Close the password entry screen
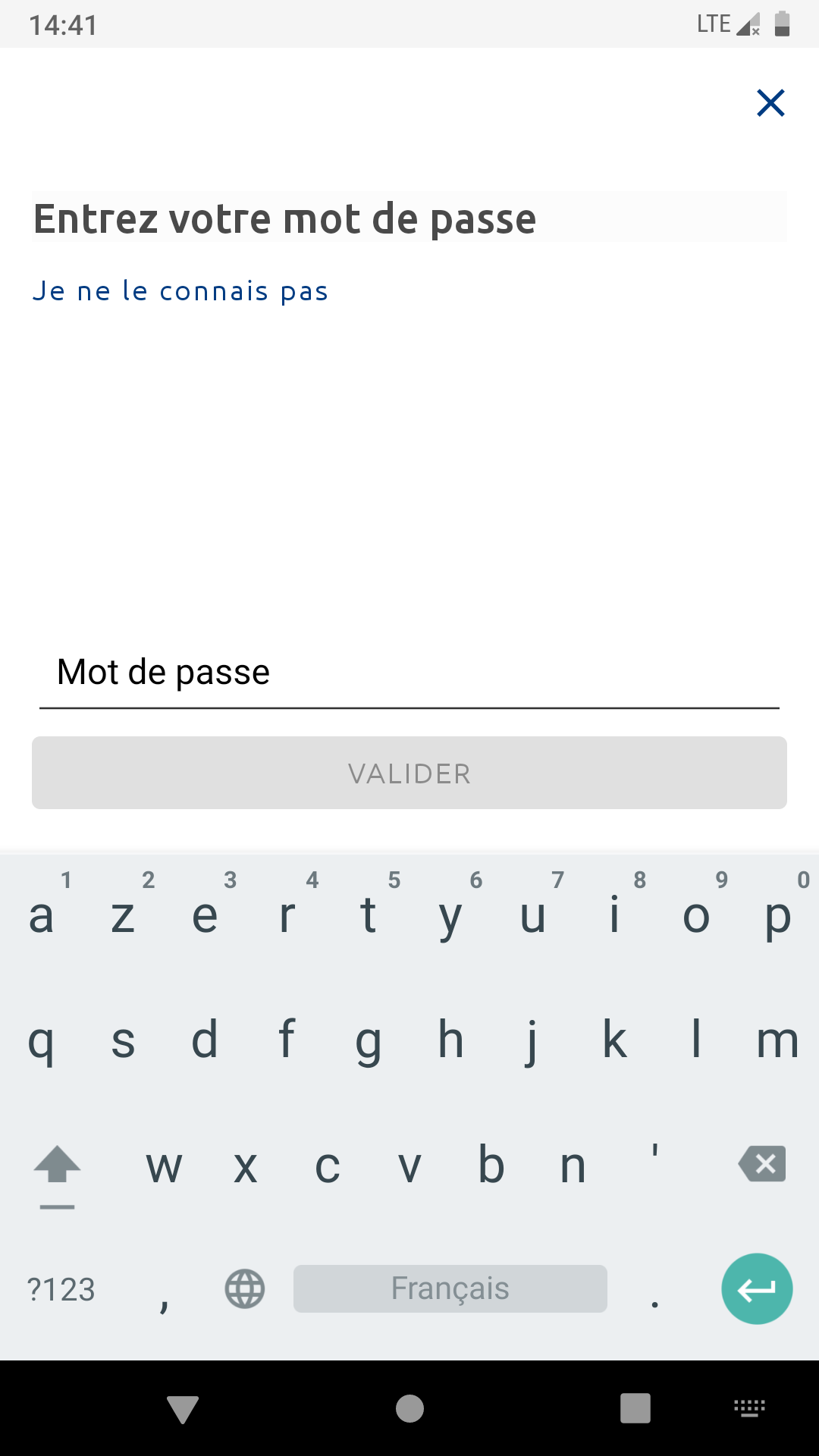Image resolution: width=819 pixels, height=1456 pixels. 770,103
